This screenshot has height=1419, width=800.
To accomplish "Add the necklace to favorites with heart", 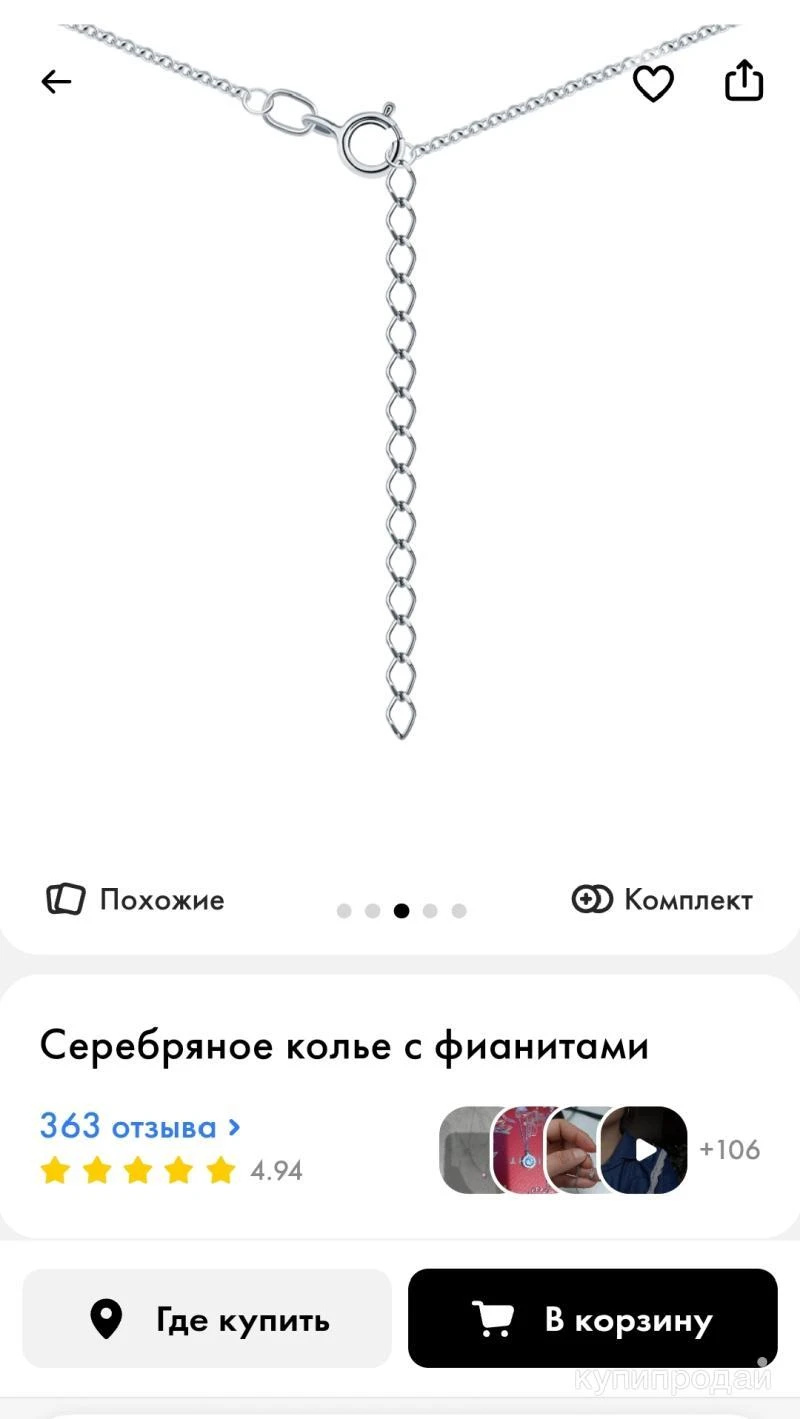I will [x=653, y=82].
